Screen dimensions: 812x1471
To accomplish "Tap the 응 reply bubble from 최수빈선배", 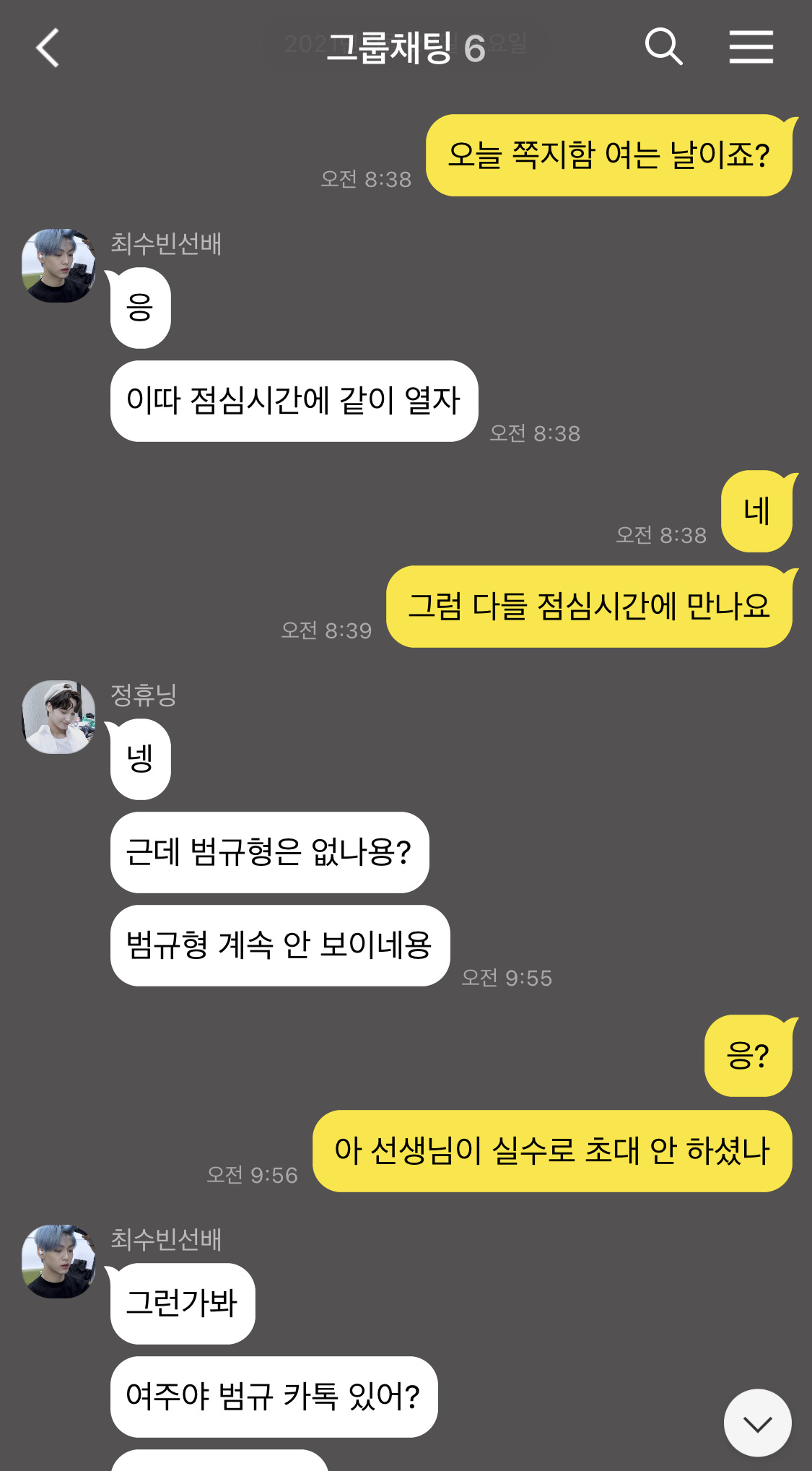I will (x=141, y=305).
